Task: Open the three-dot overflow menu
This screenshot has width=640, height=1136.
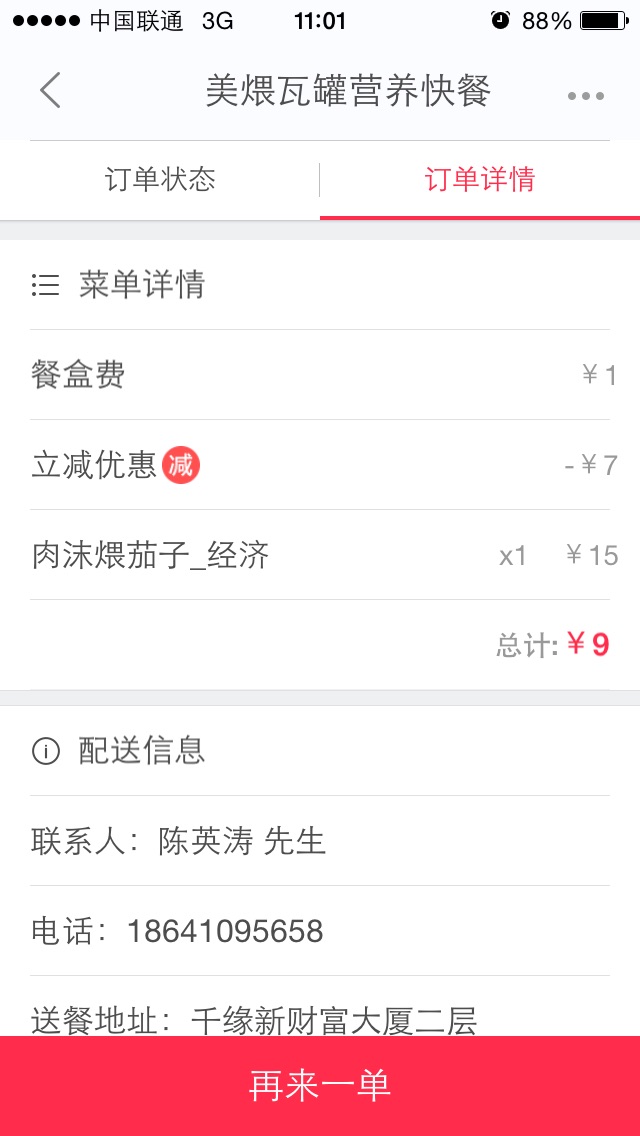Action: 585,96
